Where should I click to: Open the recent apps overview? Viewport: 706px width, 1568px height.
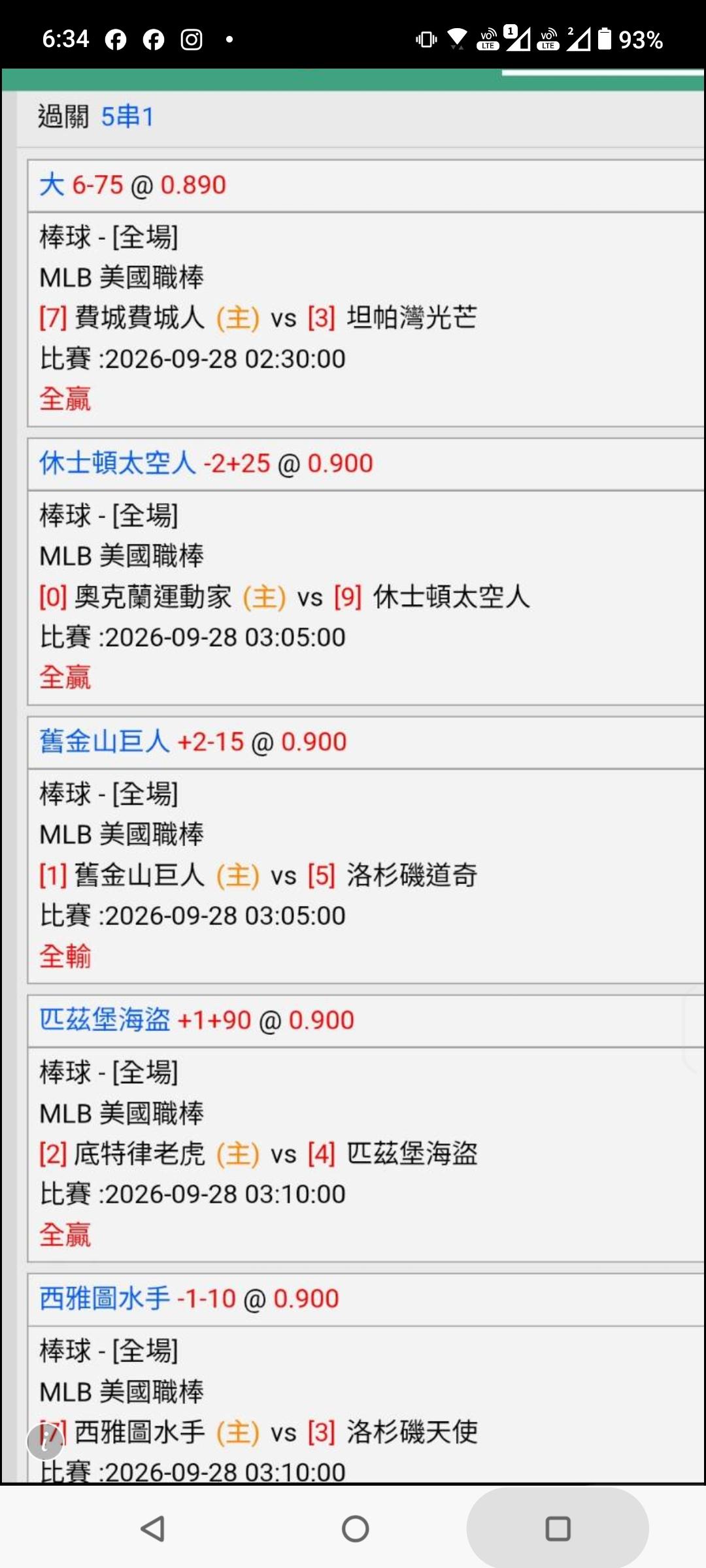pos(558,1529)
